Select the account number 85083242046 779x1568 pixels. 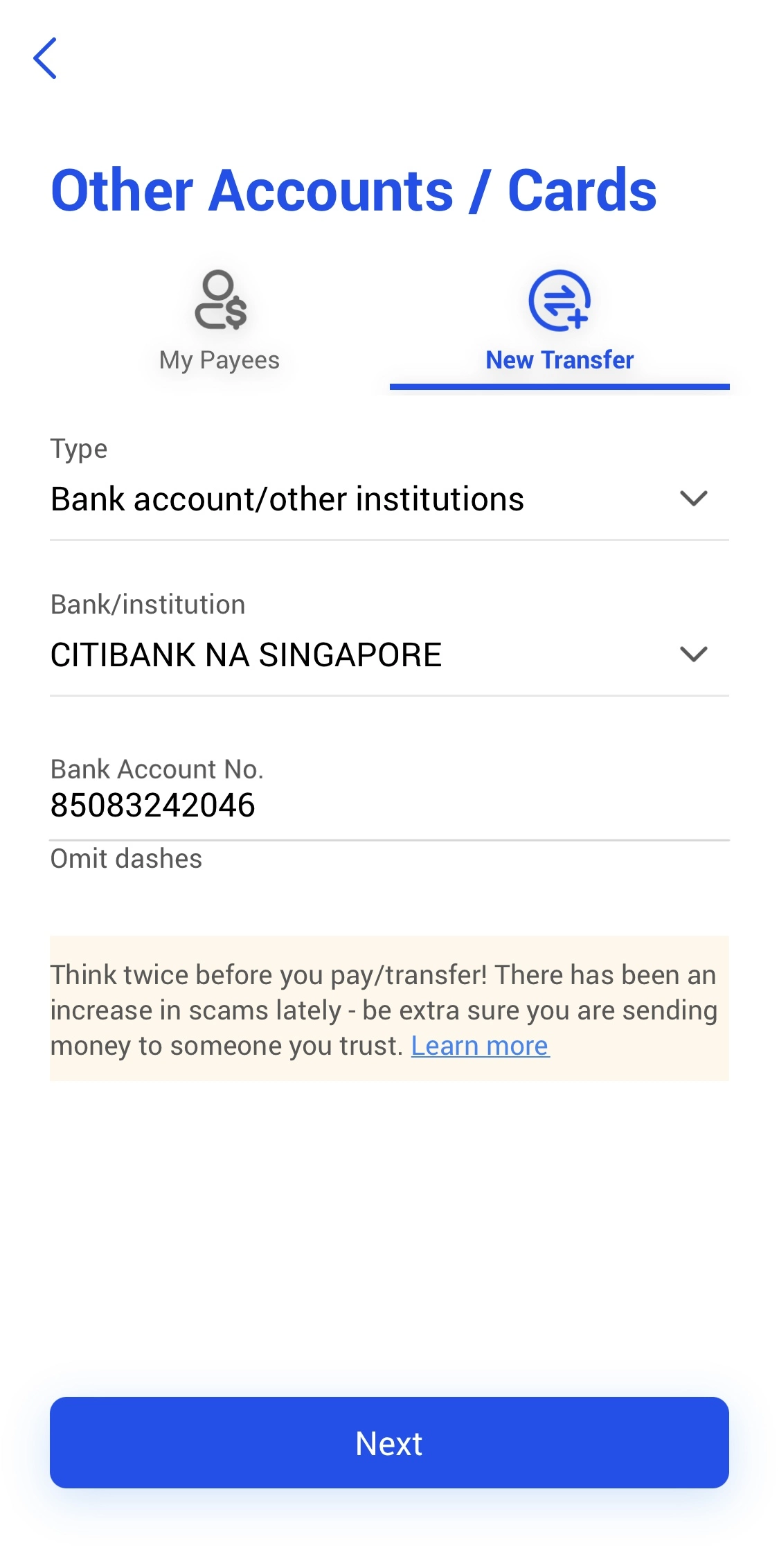154,804
